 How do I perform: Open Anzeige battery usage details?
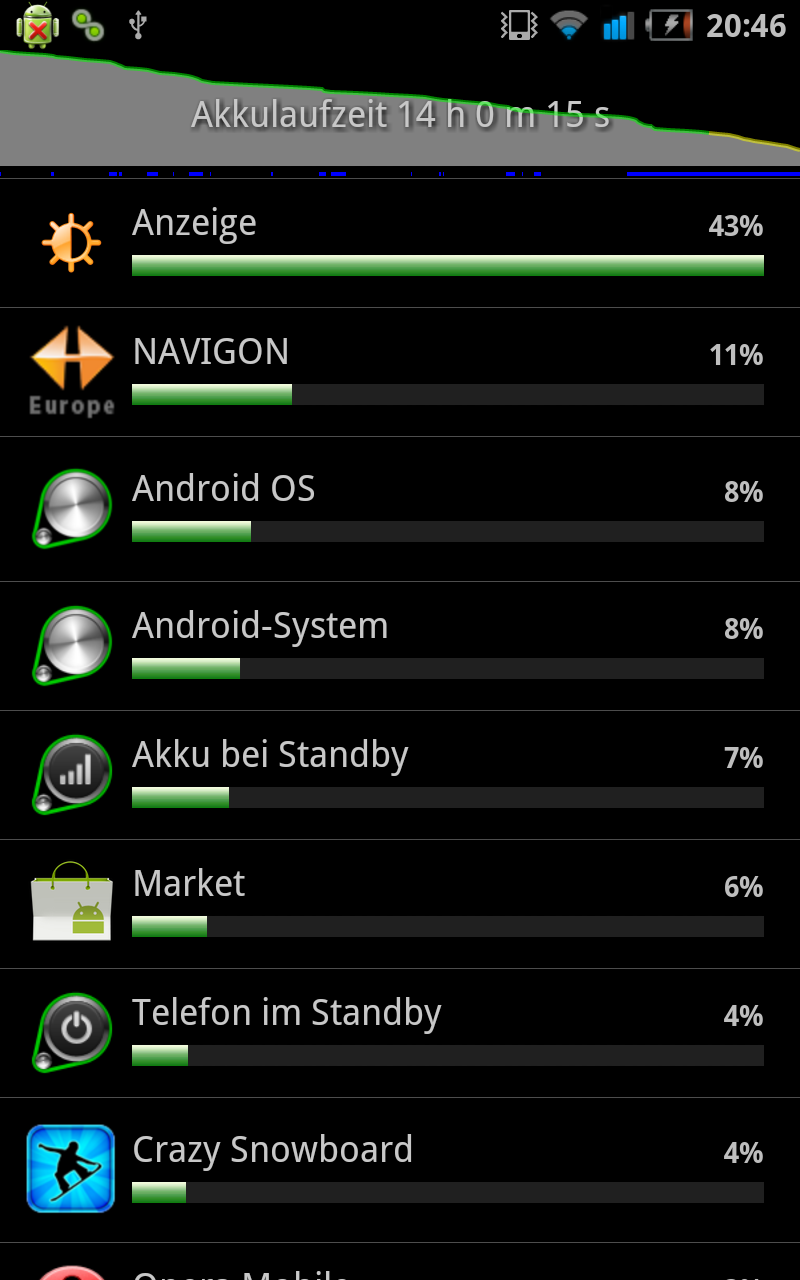click(400, 243)
